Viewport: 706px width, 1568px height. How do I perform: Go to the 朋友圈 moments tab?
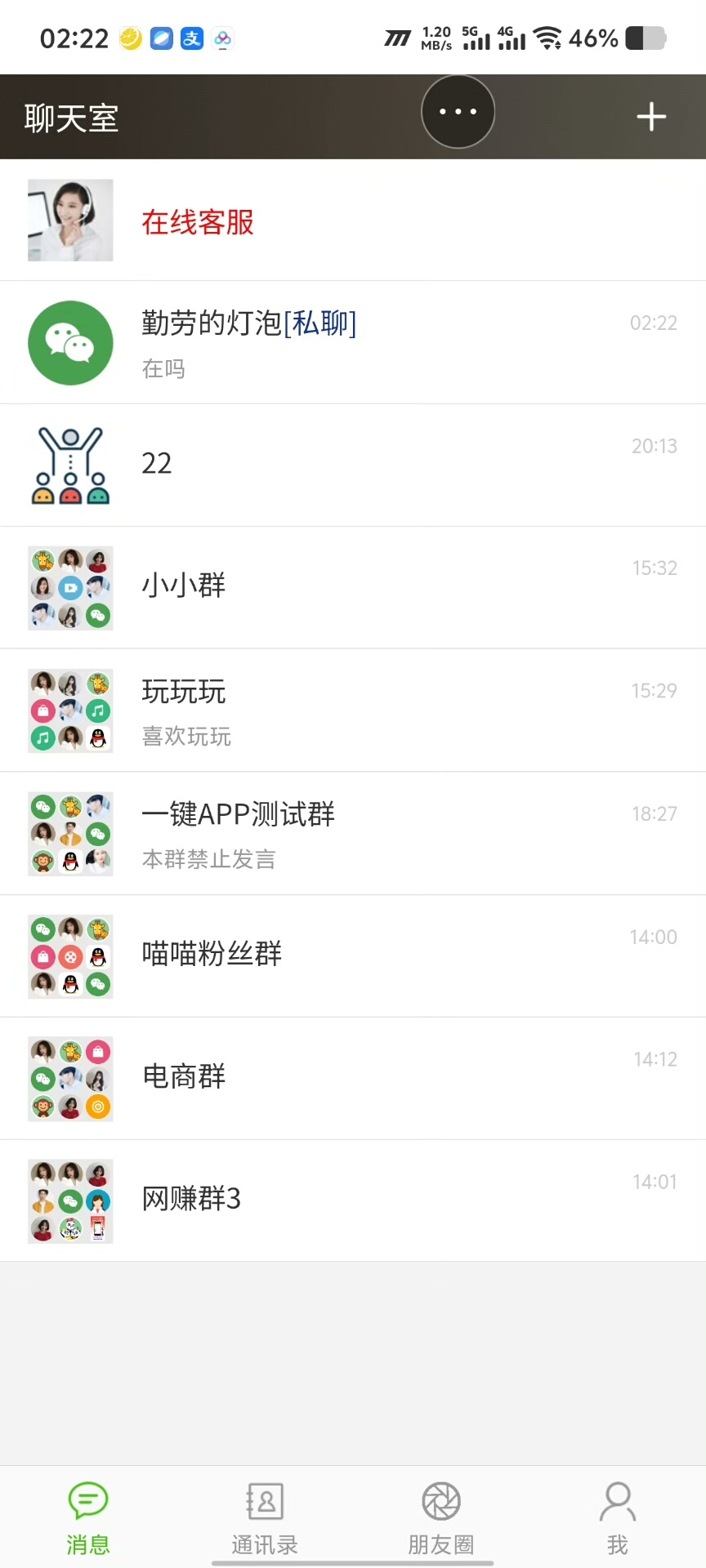(441, 1518)
